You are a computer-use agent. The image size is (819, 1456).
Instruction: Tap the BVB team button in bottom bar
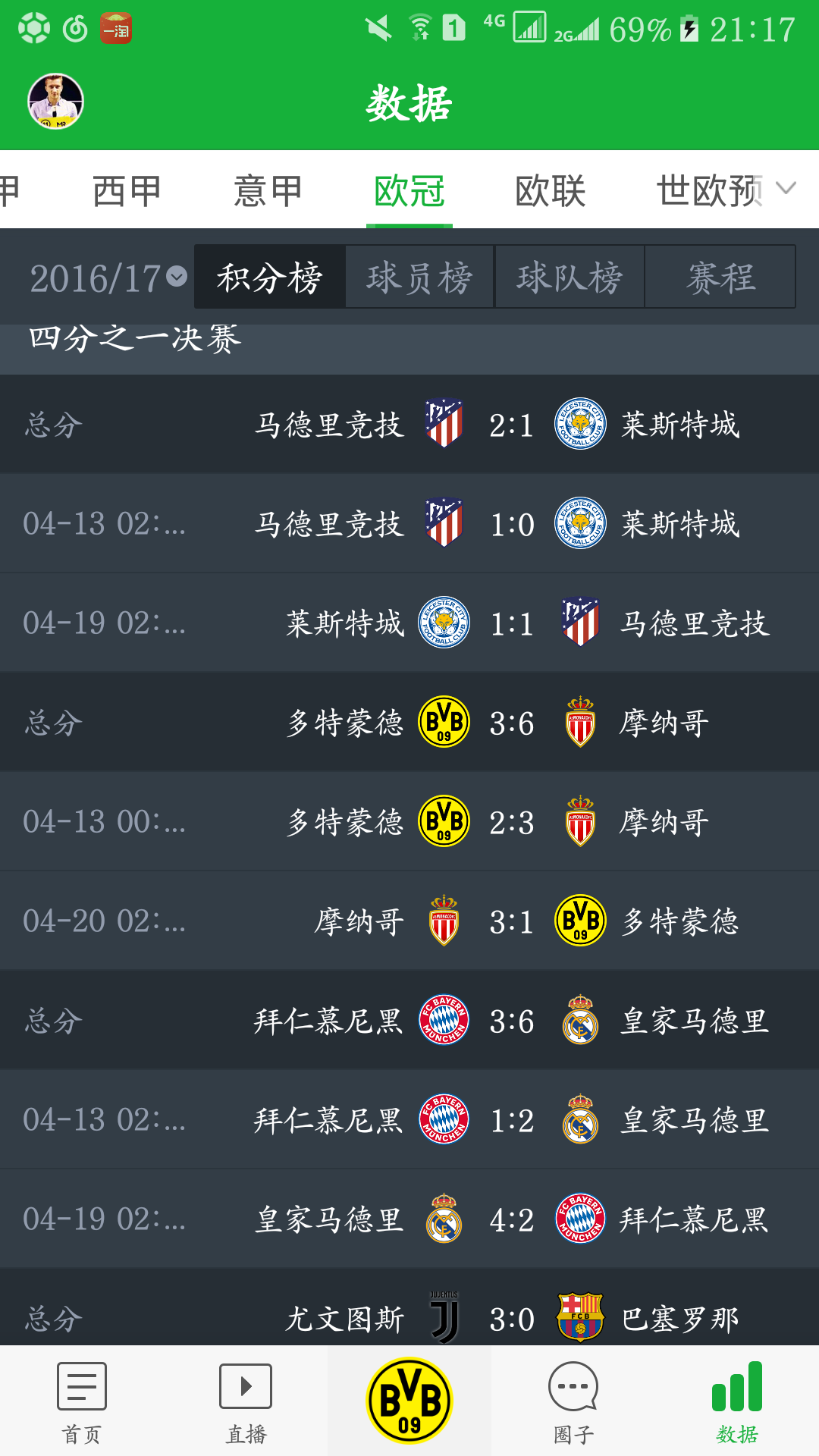coord(409,1400)
